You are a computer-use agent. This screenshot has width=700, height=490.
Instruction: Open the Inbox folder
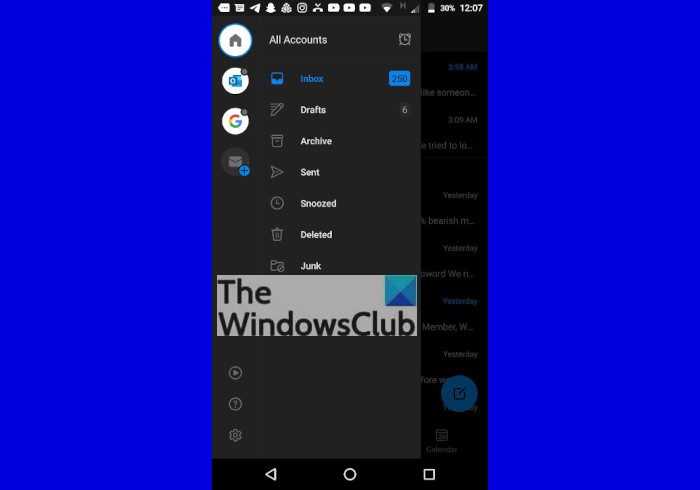pyautogui.click(x=311, y=79)
